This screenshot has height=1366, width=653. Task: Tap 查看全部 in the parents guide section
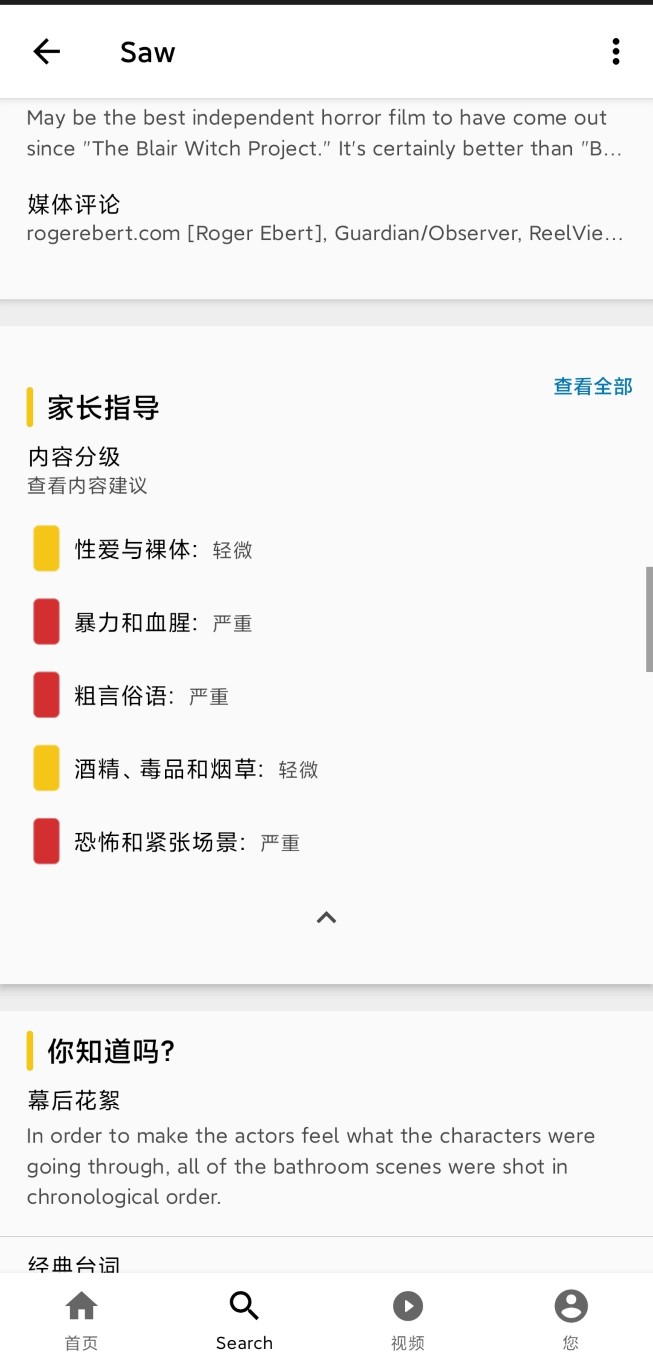pyautogui.click(x=593, y=387)
